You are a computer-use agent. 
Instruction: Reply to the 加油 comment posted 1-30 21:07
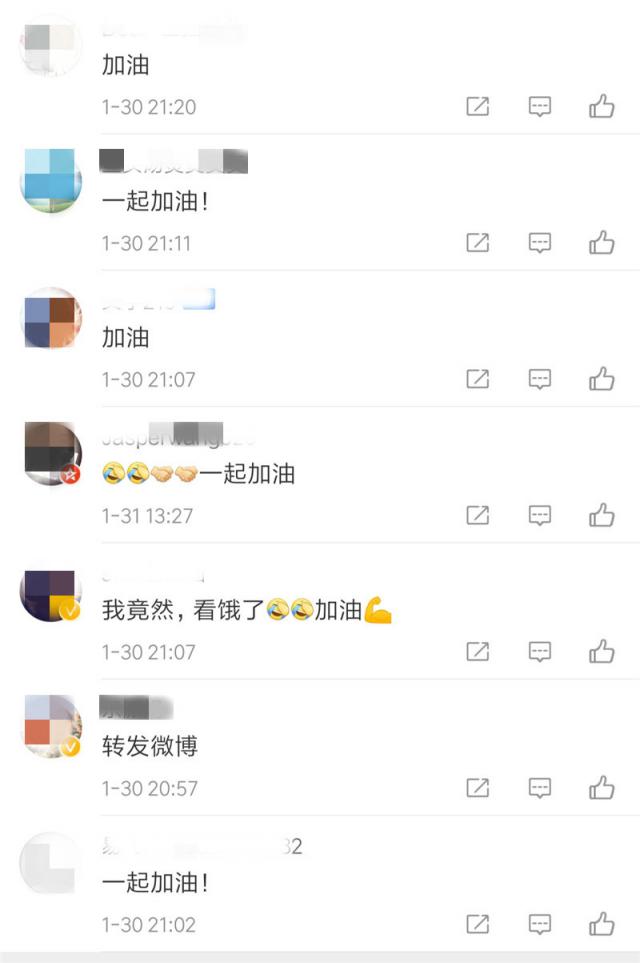[x=540, y=379]
